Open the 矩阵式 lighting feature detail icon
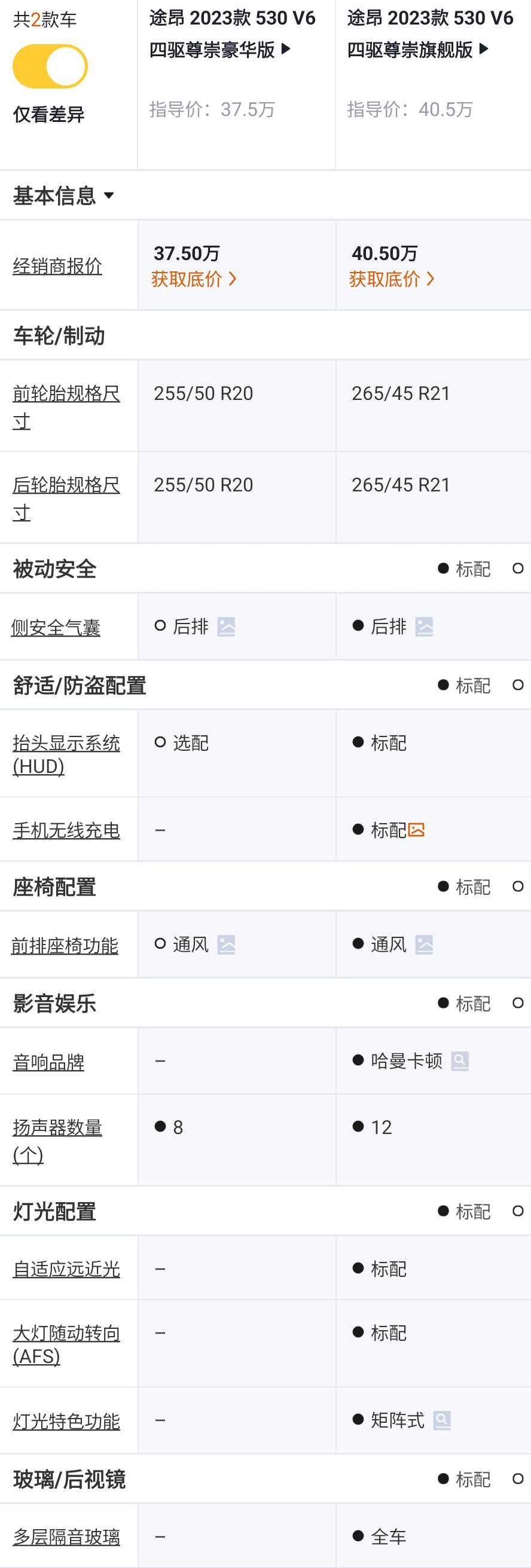 (441, 1420)
